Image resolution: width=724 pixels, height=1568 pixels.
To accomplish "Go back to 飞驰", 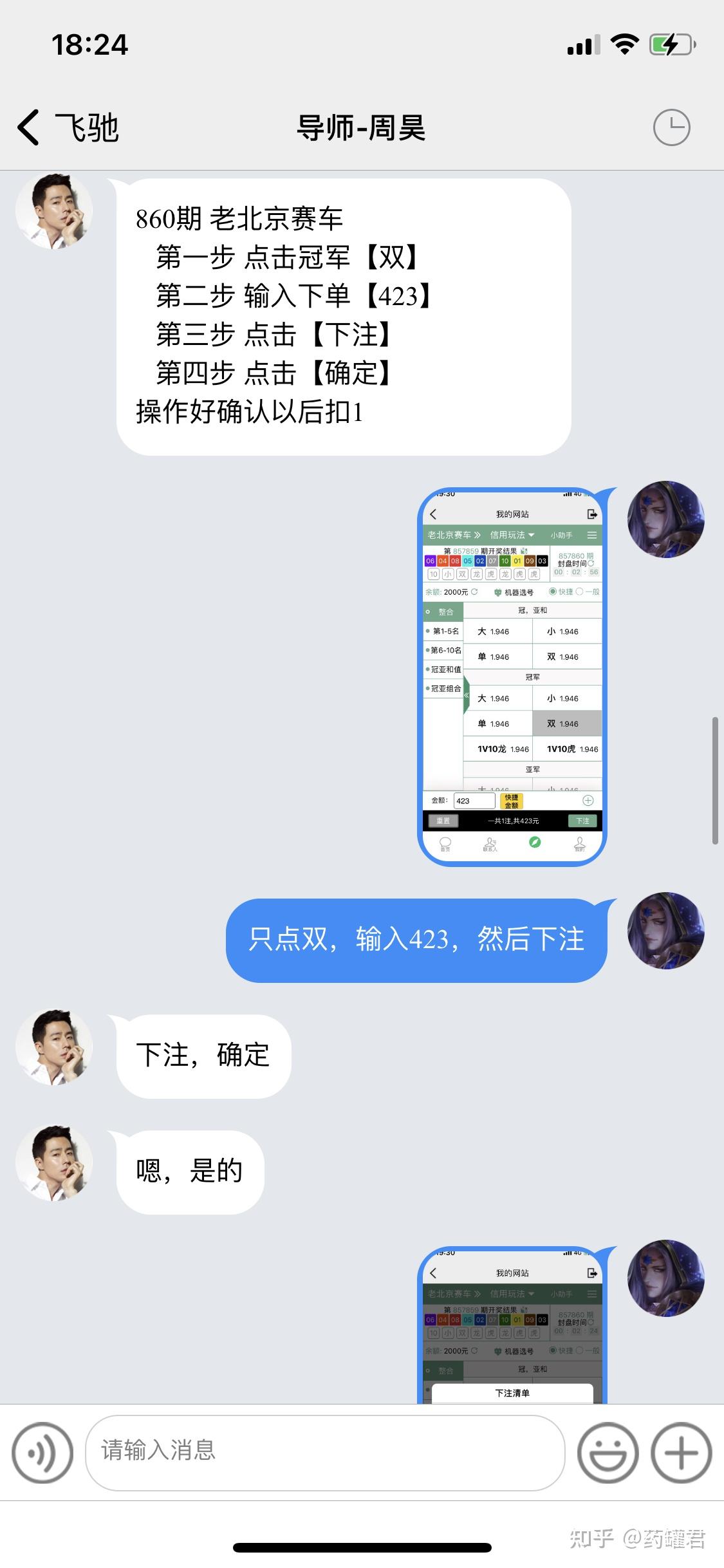I will coord(68,127).
